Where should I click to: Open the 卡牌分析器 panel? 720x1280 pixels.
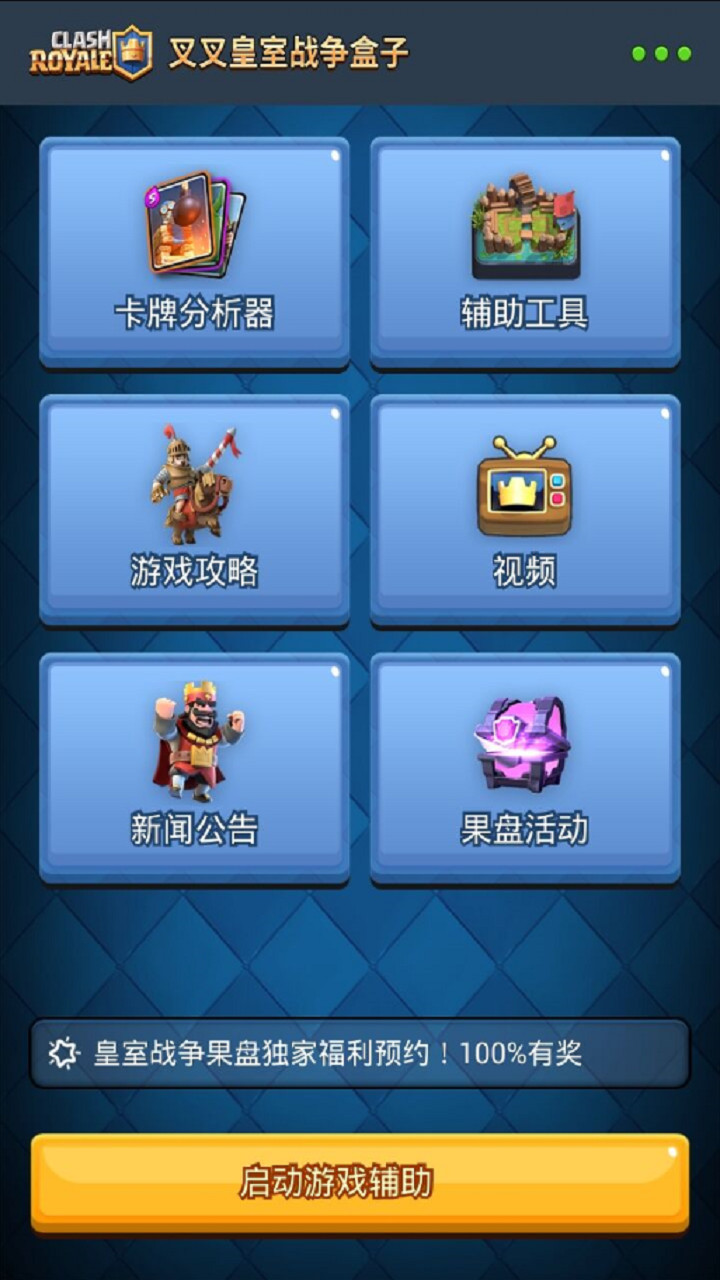(193, 256)
